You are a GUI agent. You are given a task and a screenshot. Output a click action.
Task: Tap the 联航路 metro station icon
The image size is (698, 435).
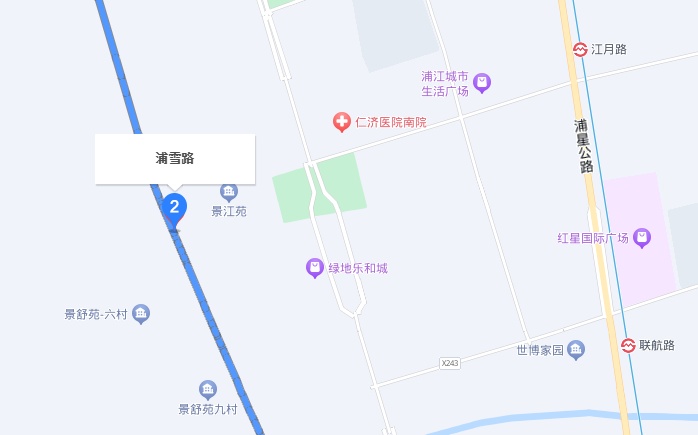click(x=628, y=345)
